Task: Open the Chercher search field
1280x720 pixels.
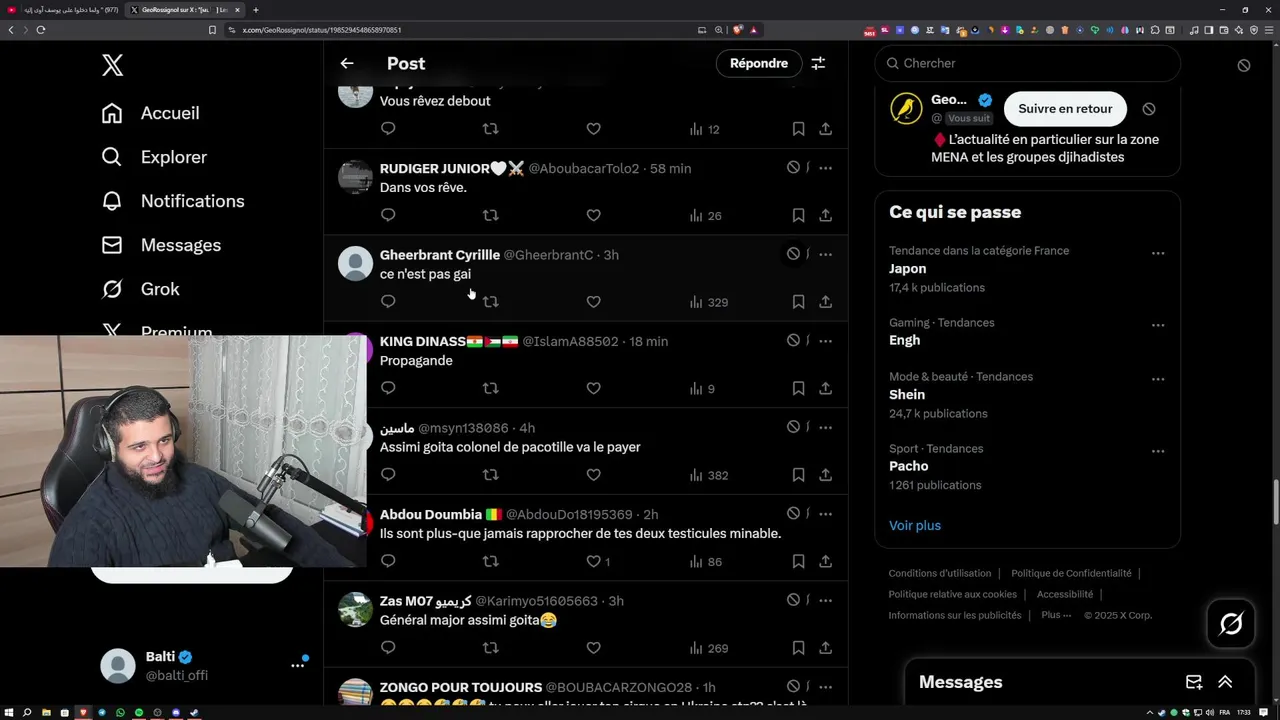Action: 1030,63
